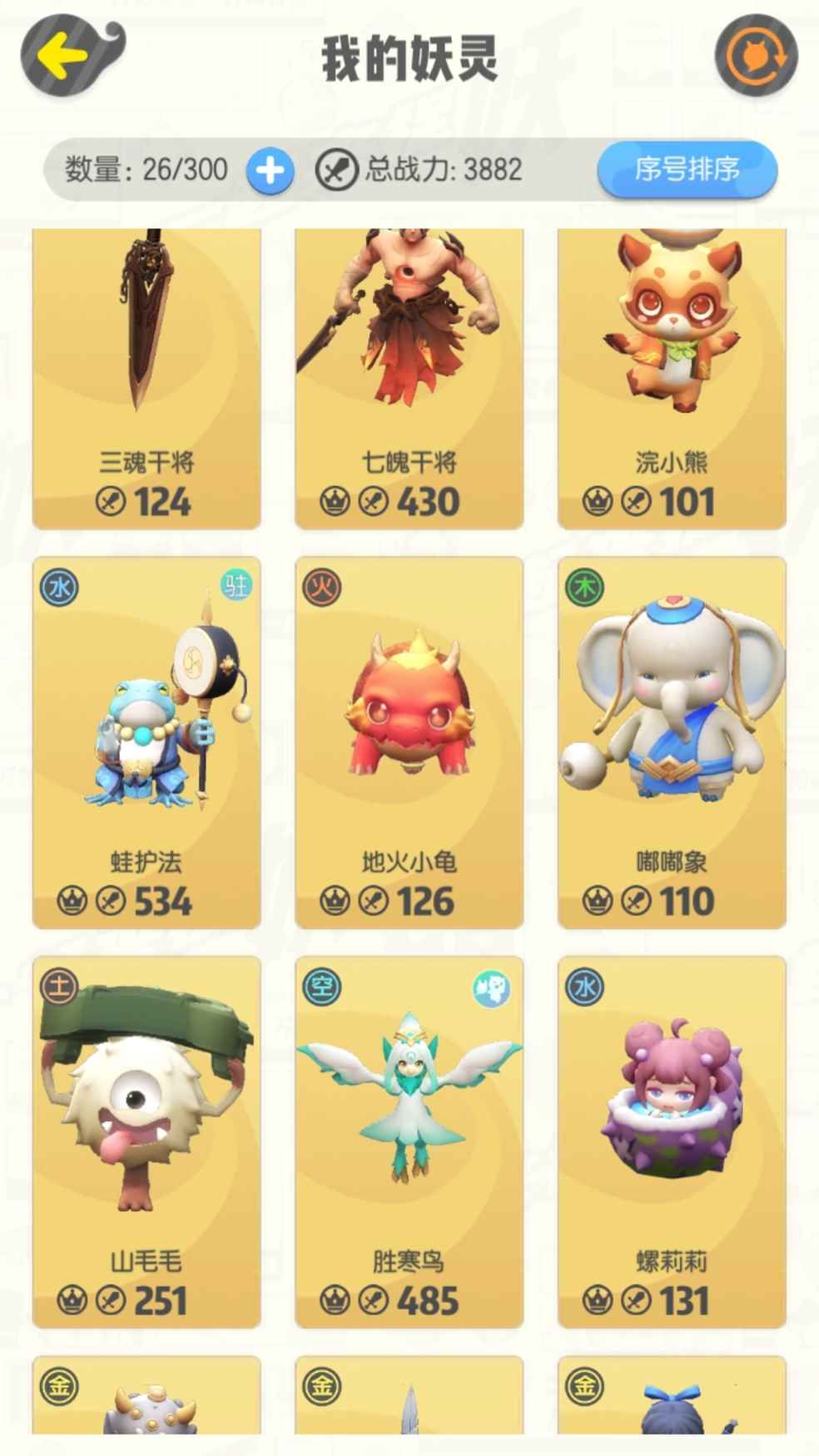
Task: Open the 胜寒鸟 spirit card
Action: (x=409, y=1141)
